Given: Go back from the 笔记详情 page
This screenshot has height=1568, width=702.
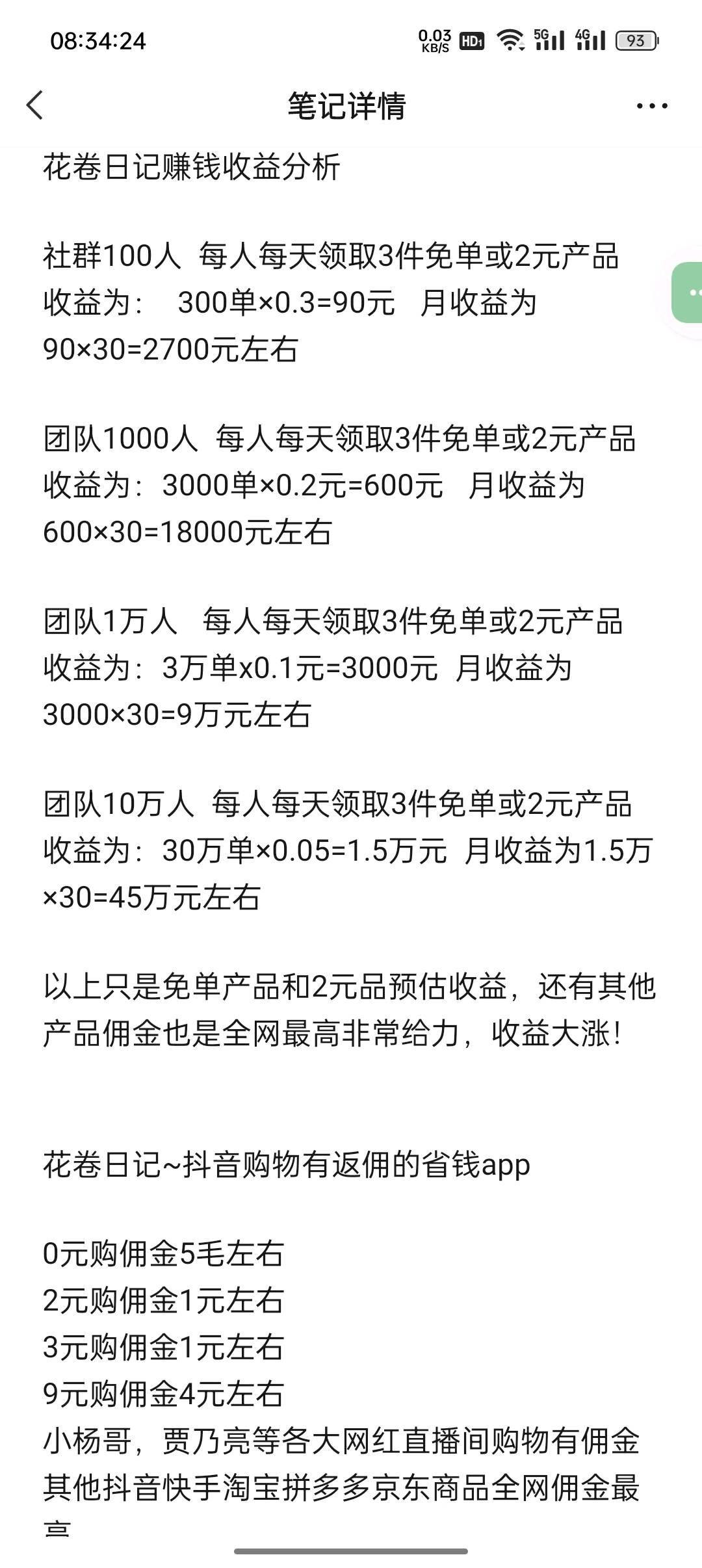Looking at the screenshot, I should 35,105.
